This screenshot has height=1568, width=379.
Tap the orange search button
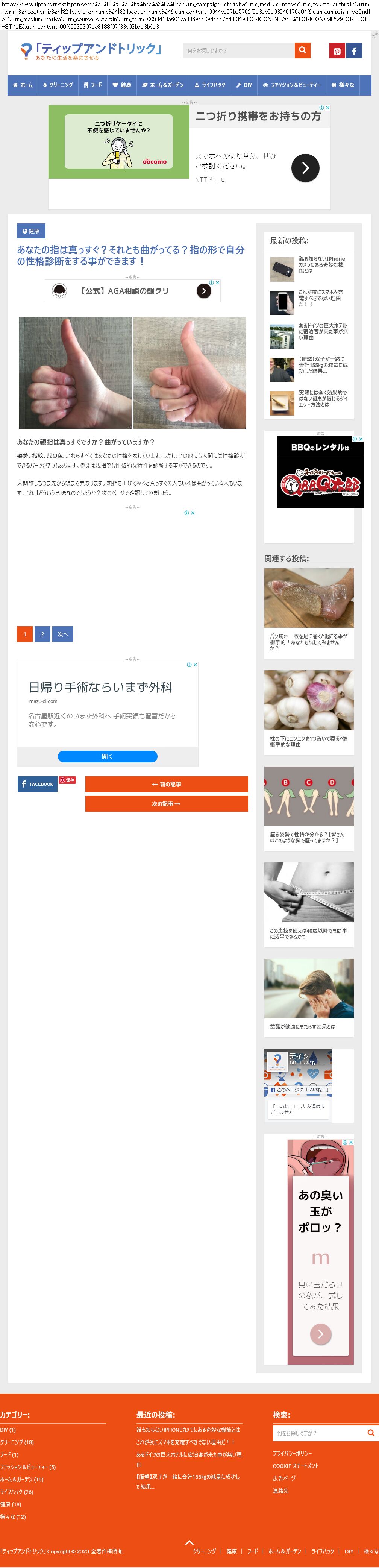coord(302,50)
